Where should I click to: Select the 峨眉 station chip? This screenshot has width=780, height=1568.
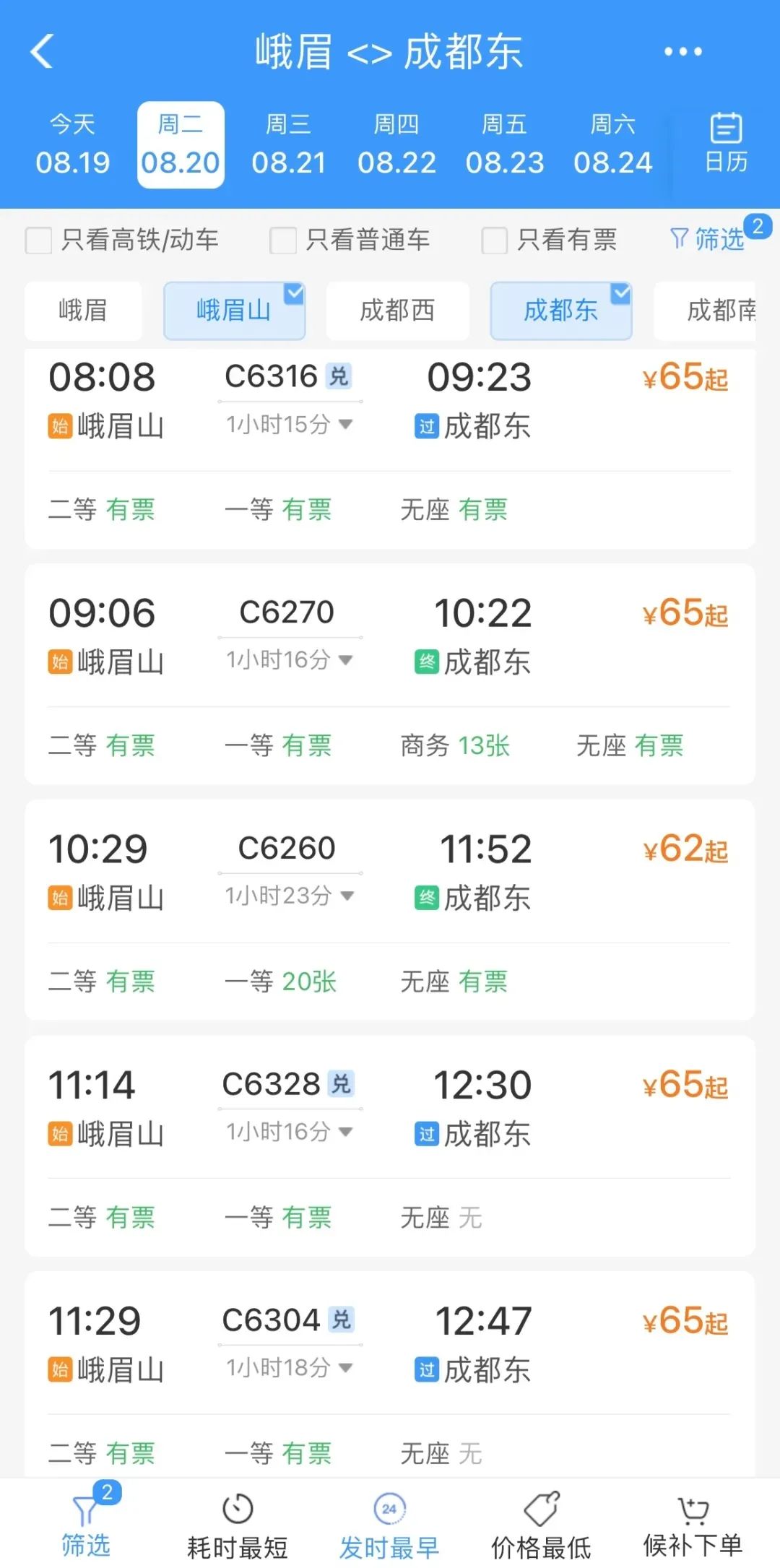pos(83,311)
